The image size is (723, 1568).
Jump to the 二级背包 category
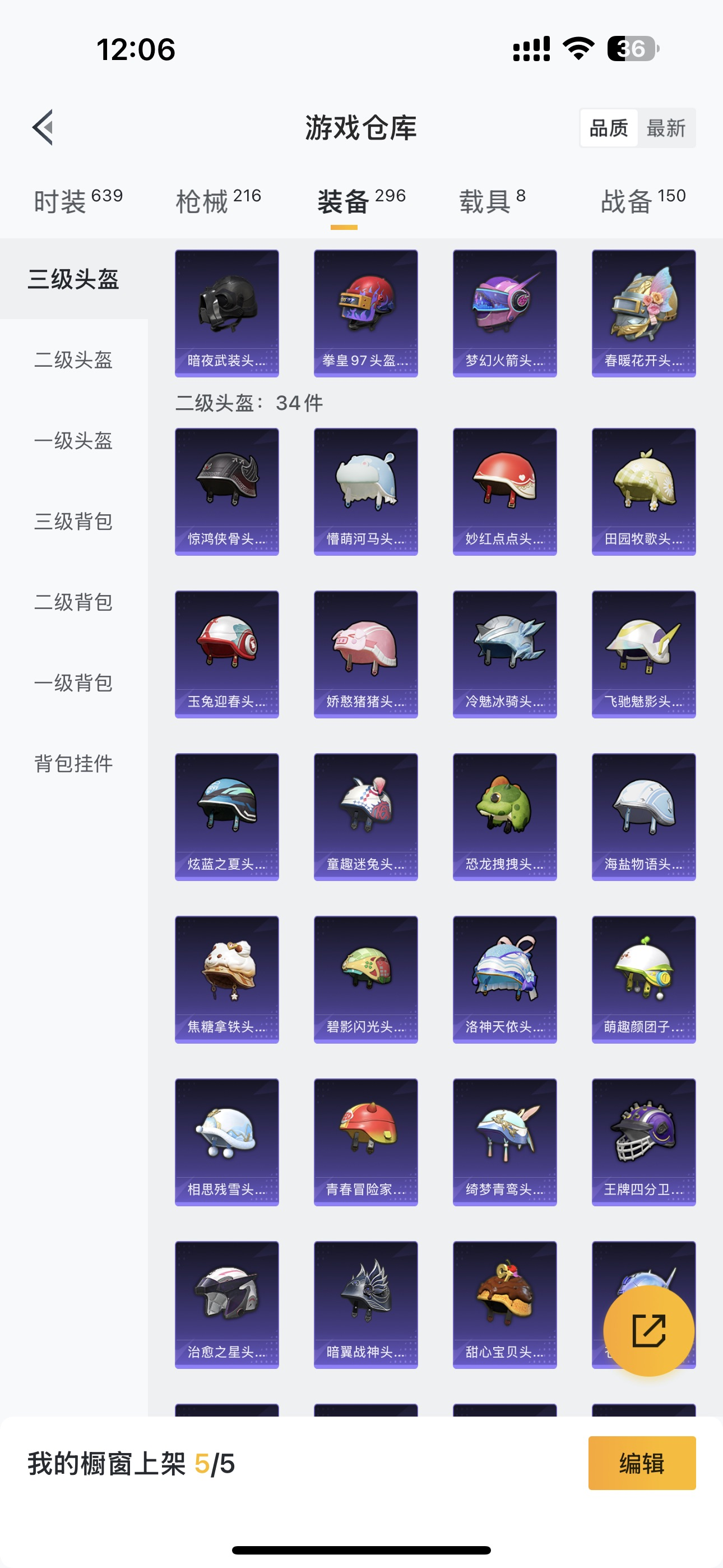click(x=73, y=602)
